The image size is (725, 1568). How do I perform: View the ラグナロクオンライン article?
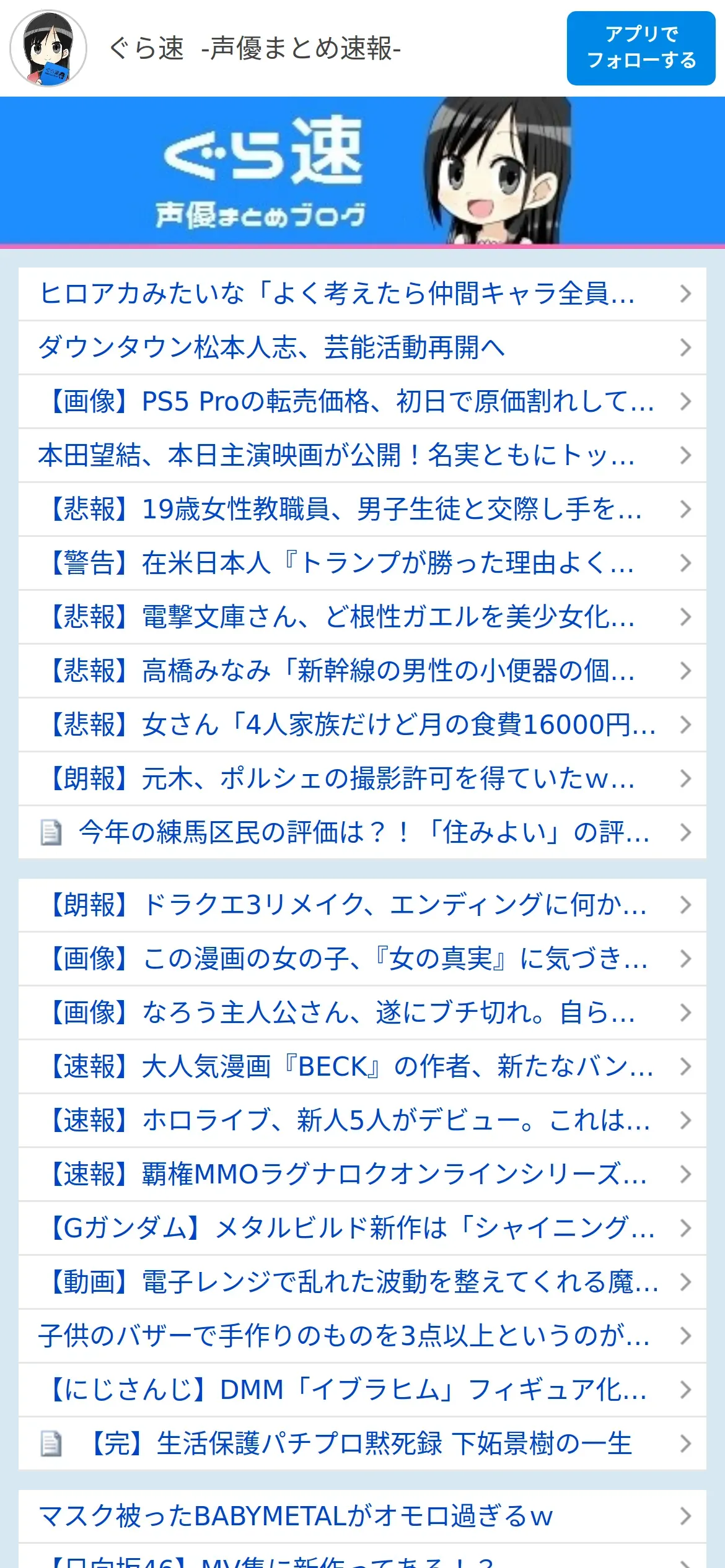point(362,1174)
